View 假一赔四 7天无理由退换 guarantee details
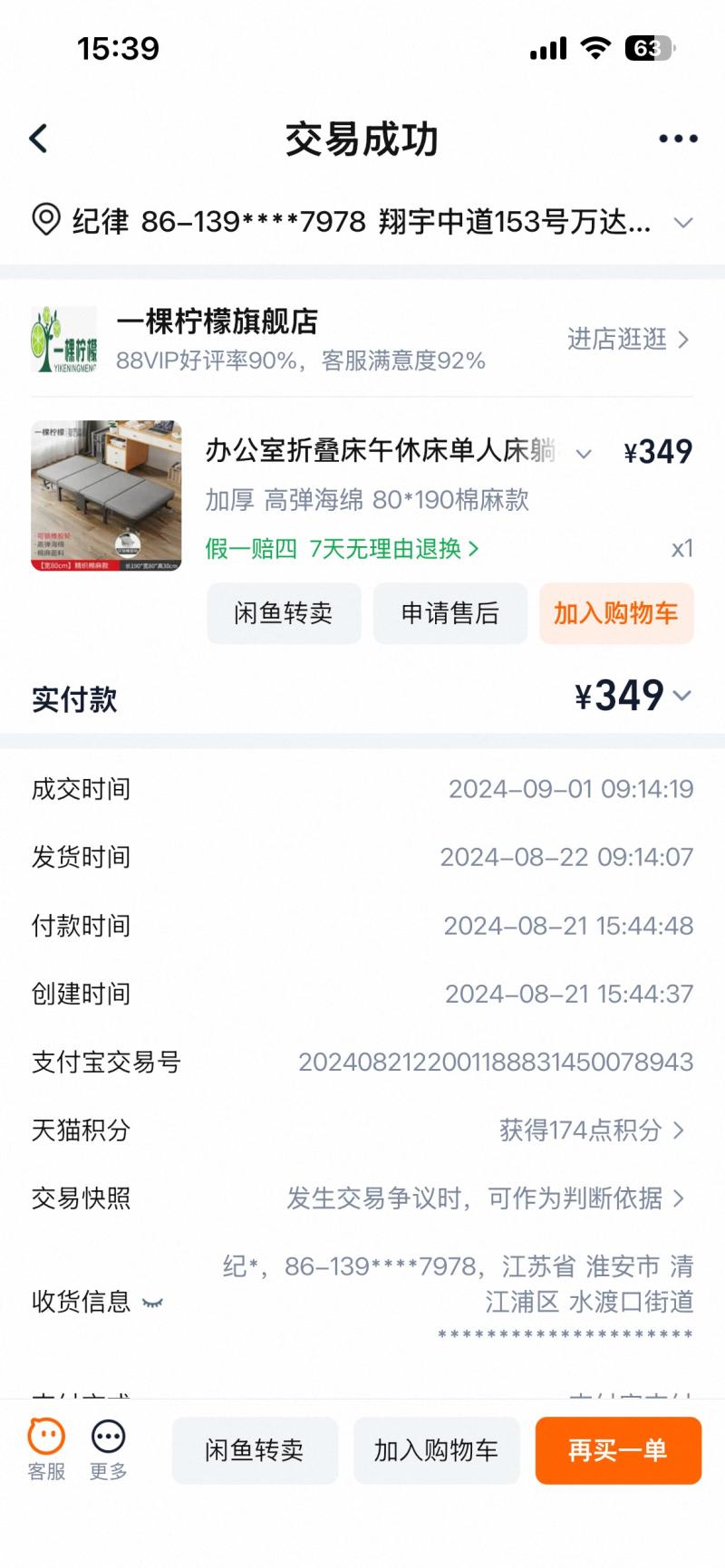Image resolution: width=725 pixels, height=1568 pixels. (342, 548)
